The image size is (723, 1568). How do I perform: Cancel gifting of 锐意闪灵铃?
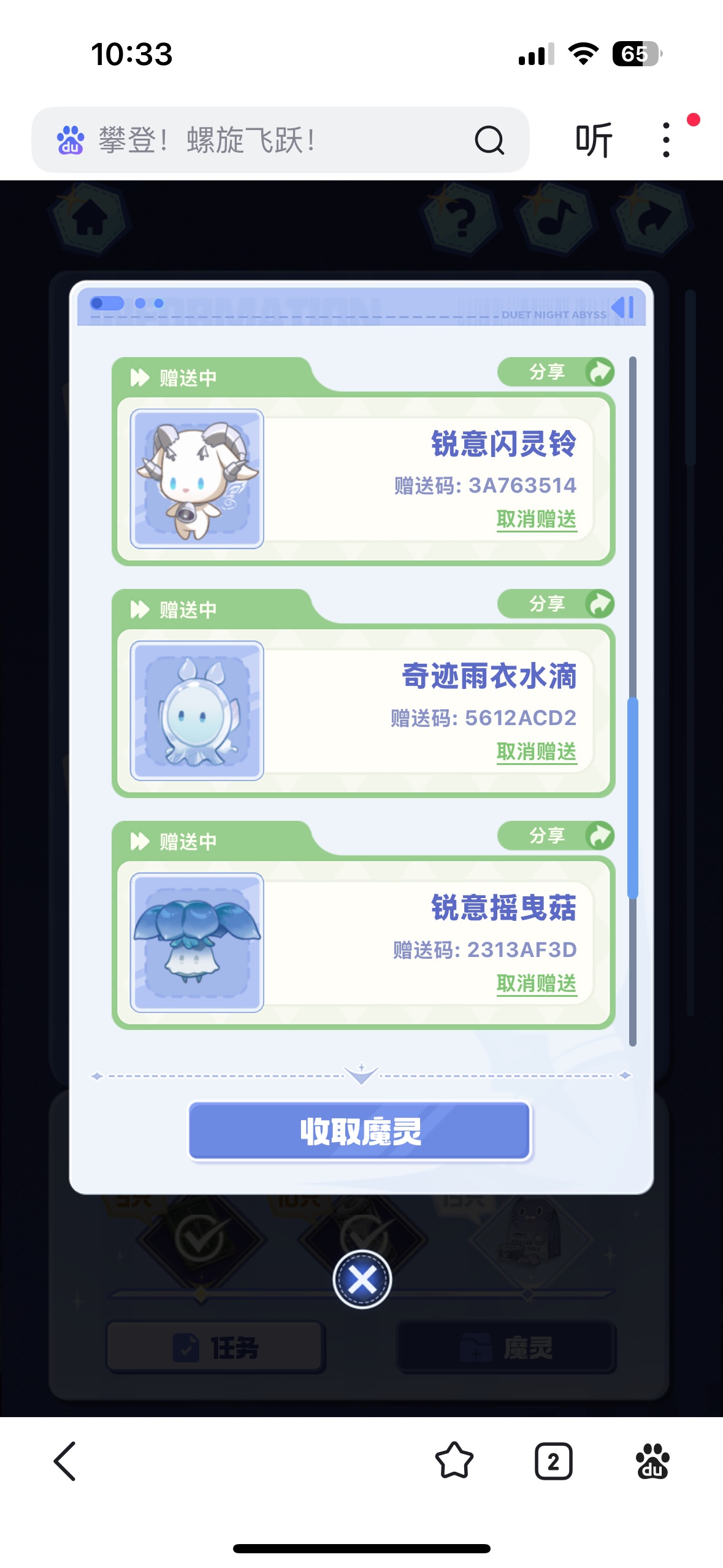point(537,520)
